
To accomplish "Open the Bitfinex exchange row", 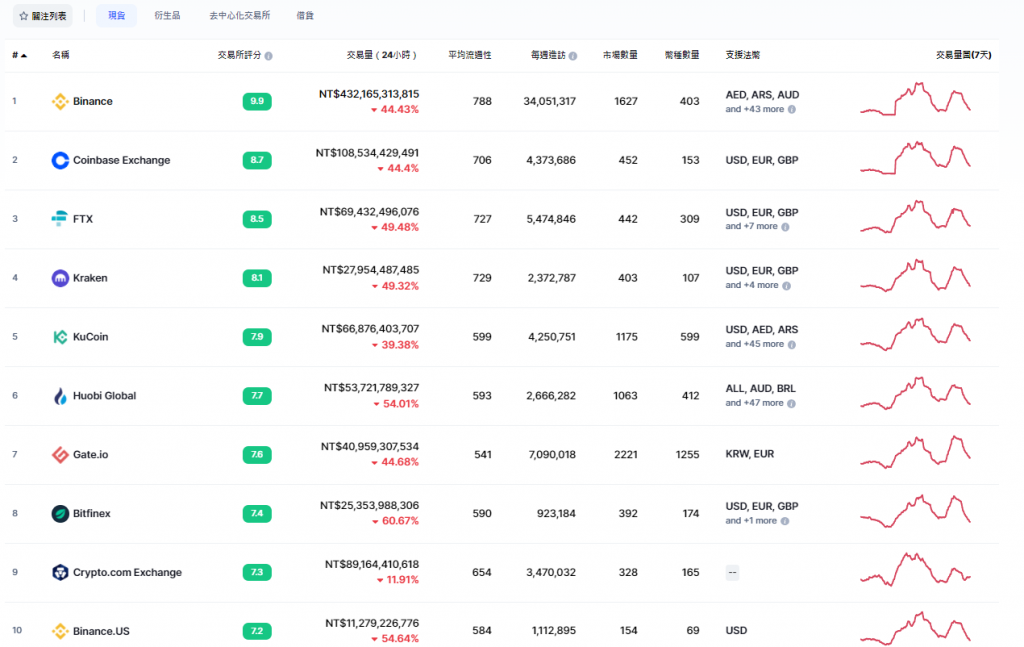I will pos(91,513).
